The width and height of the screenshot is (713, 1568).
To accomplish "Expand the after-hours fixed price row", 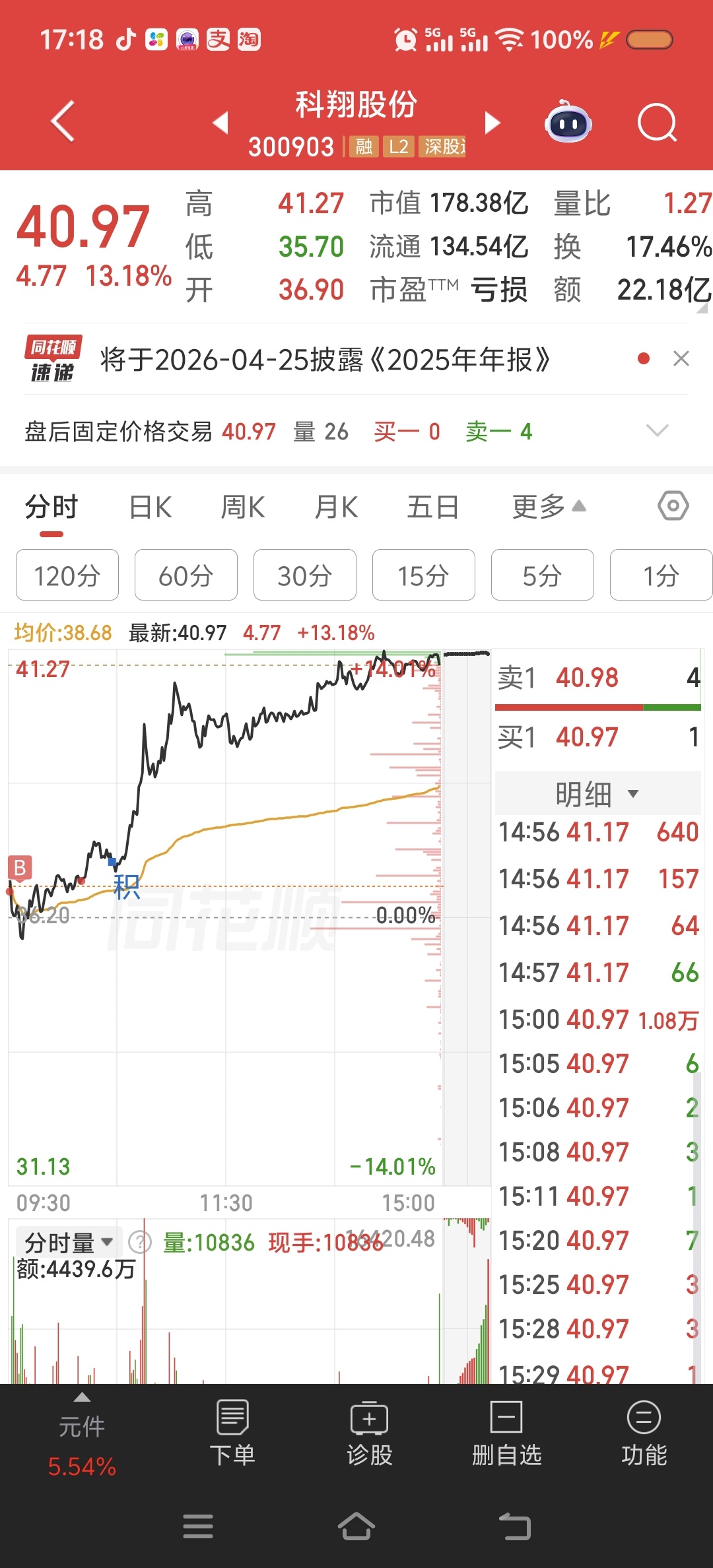I will click(x=657, y=432).
